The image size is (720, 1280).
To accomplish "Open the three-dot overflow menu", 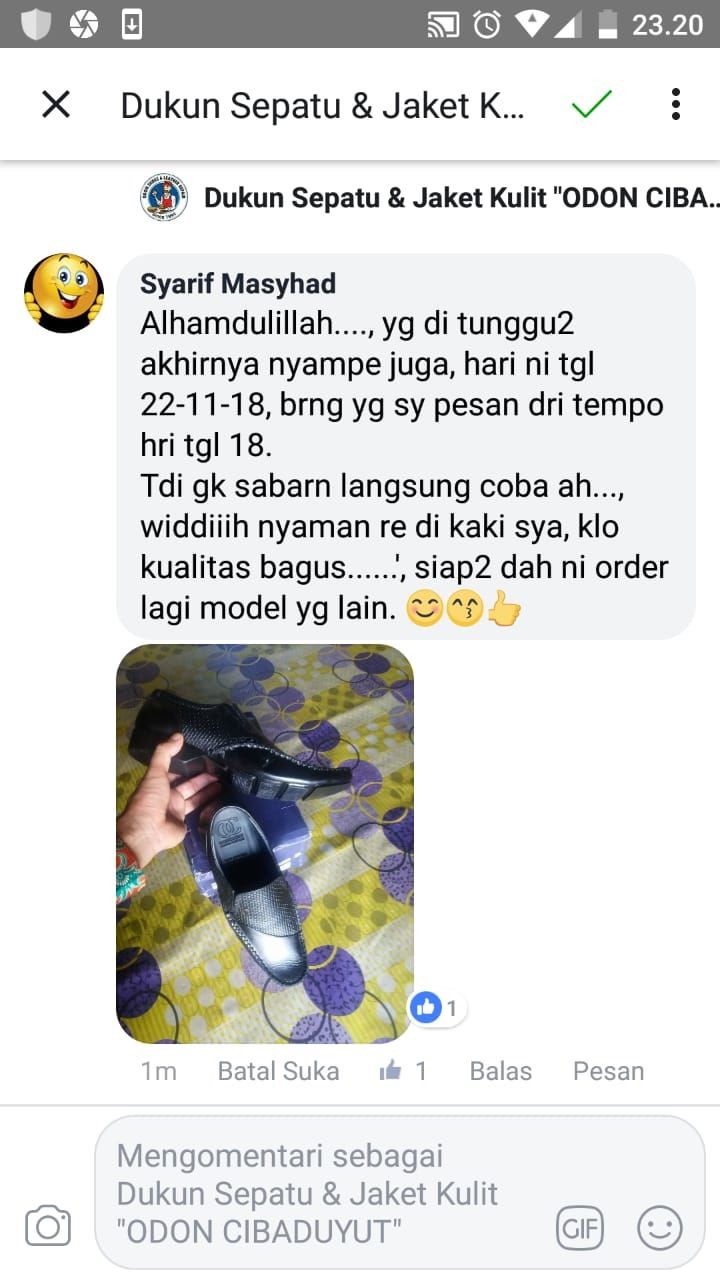I will coord(676,104).
